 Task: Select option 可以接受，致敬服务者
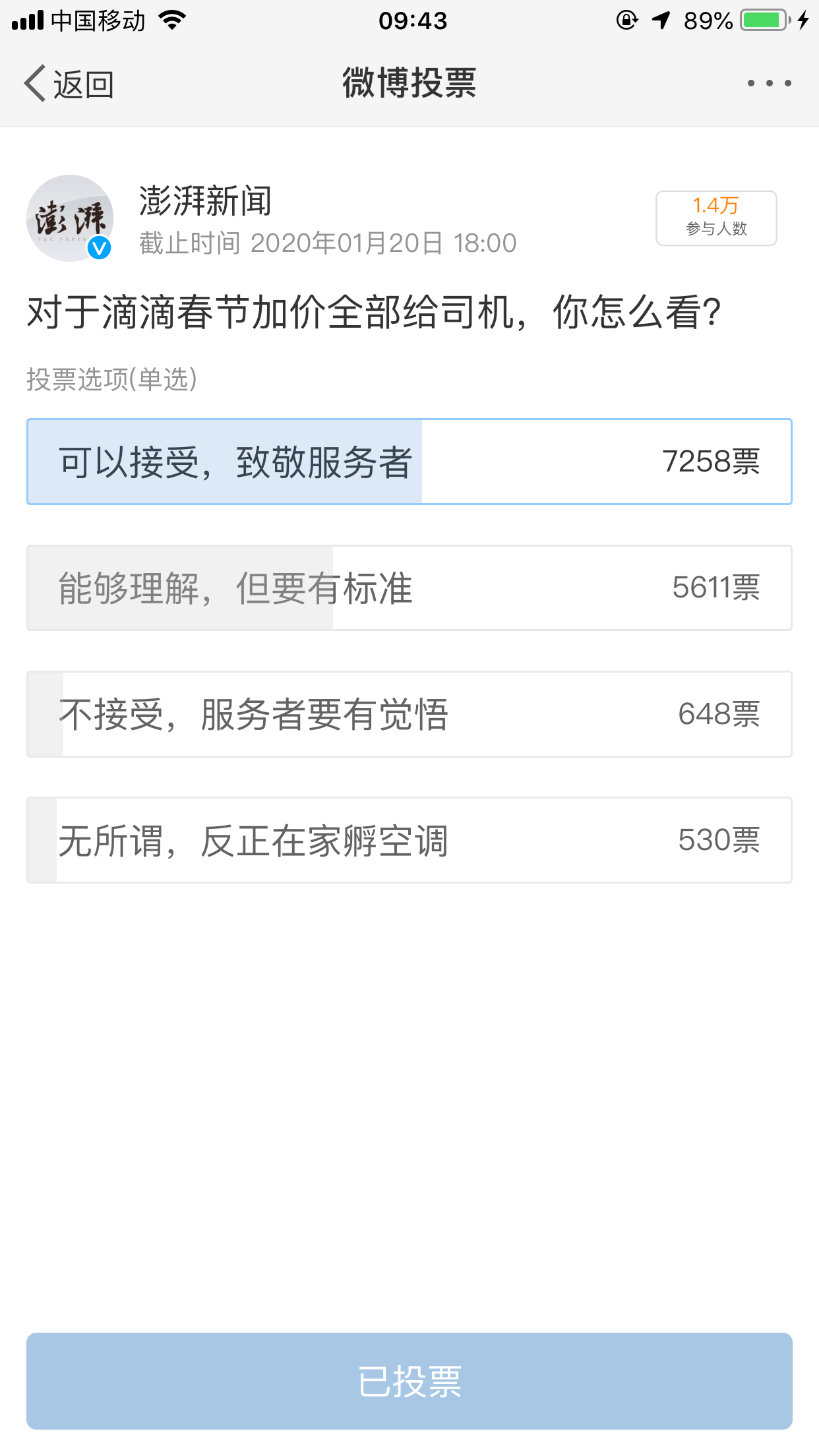pyautogui.click(x=409, y=462)
